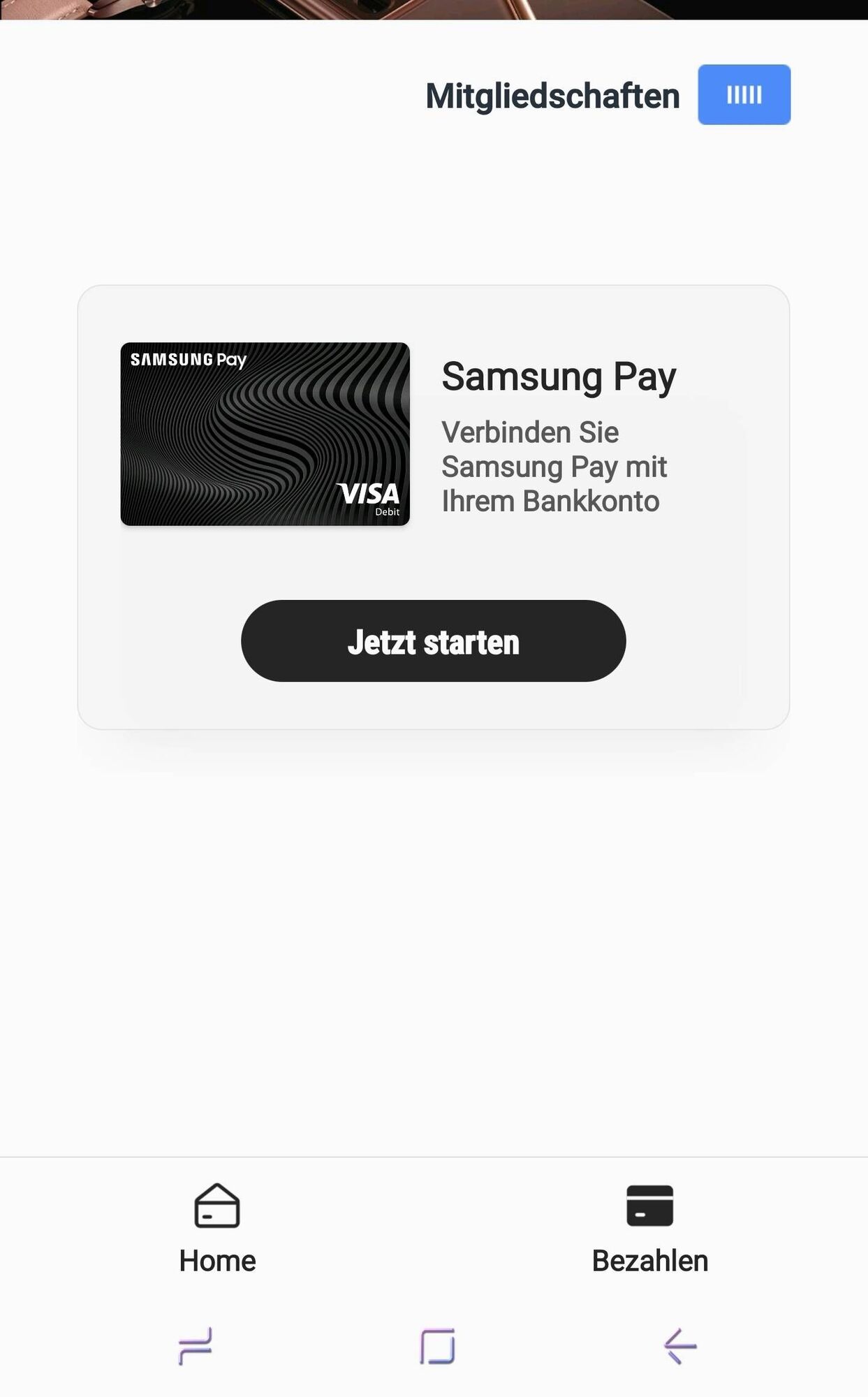Open the system recent apps view
The image size is (868, 1397).
(195, 1346)
